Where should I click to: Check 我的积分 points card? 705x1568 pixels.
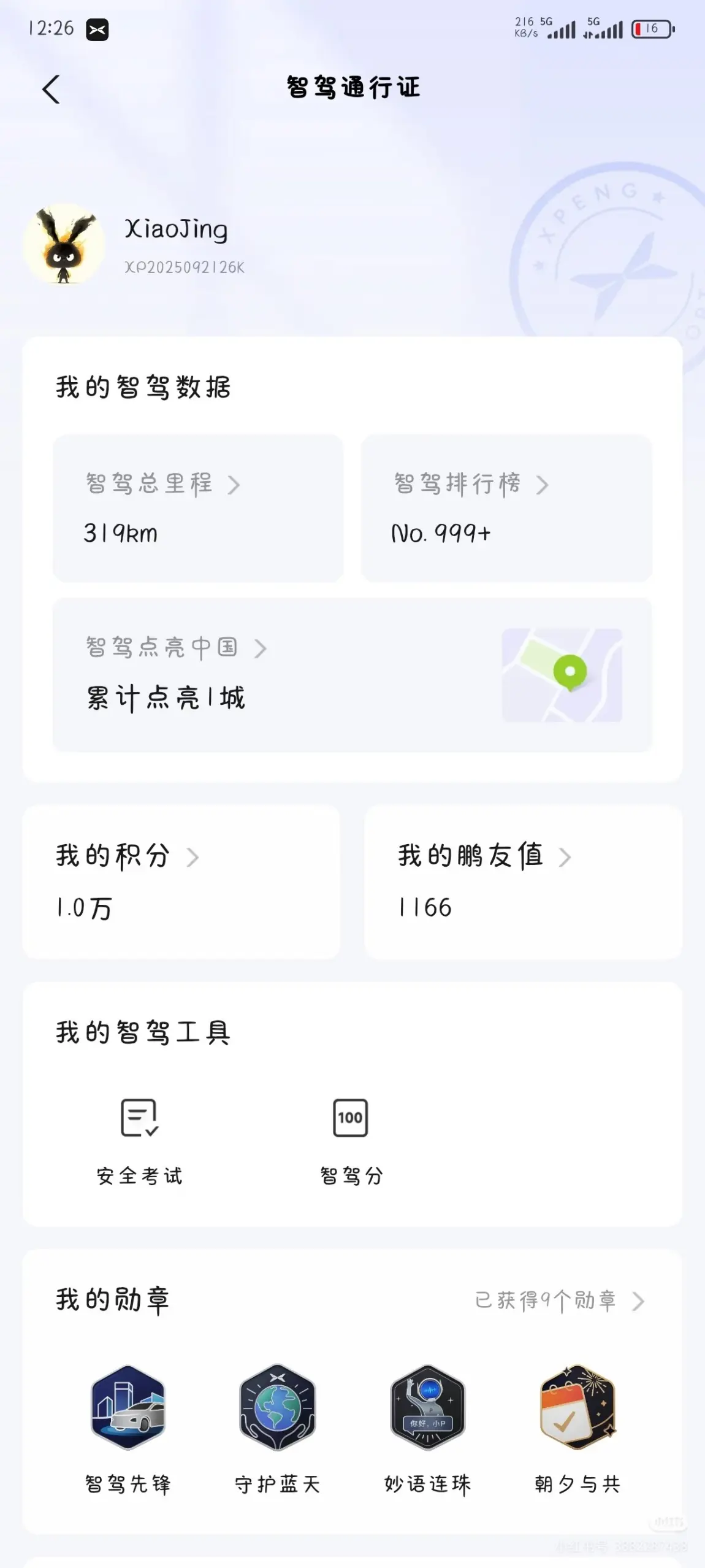point(181,882)
